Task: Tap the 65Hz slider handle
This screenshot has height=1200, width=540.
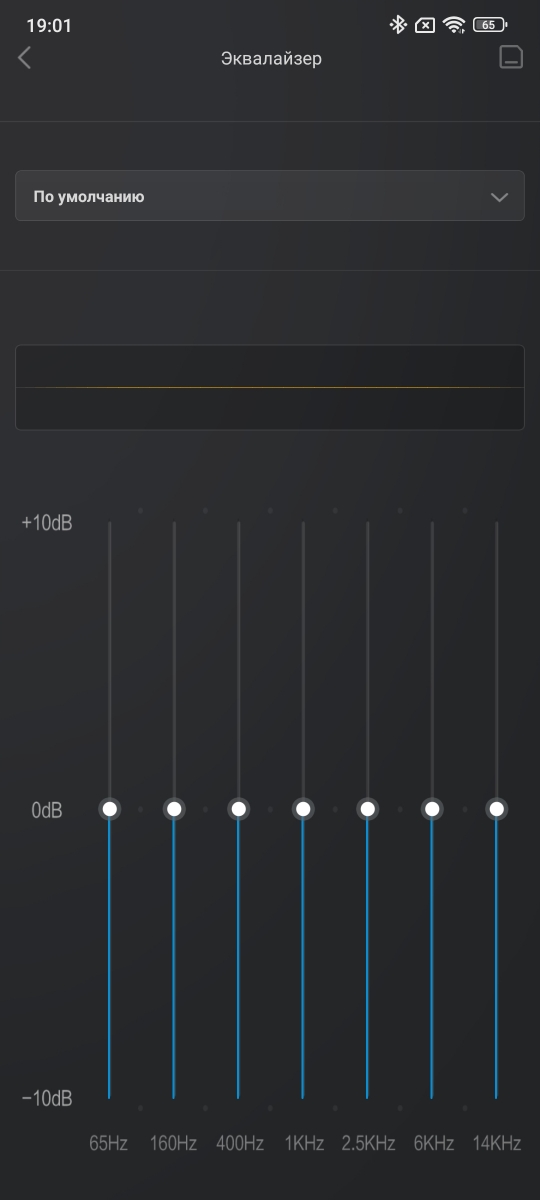Action: (x=109, y=808)
